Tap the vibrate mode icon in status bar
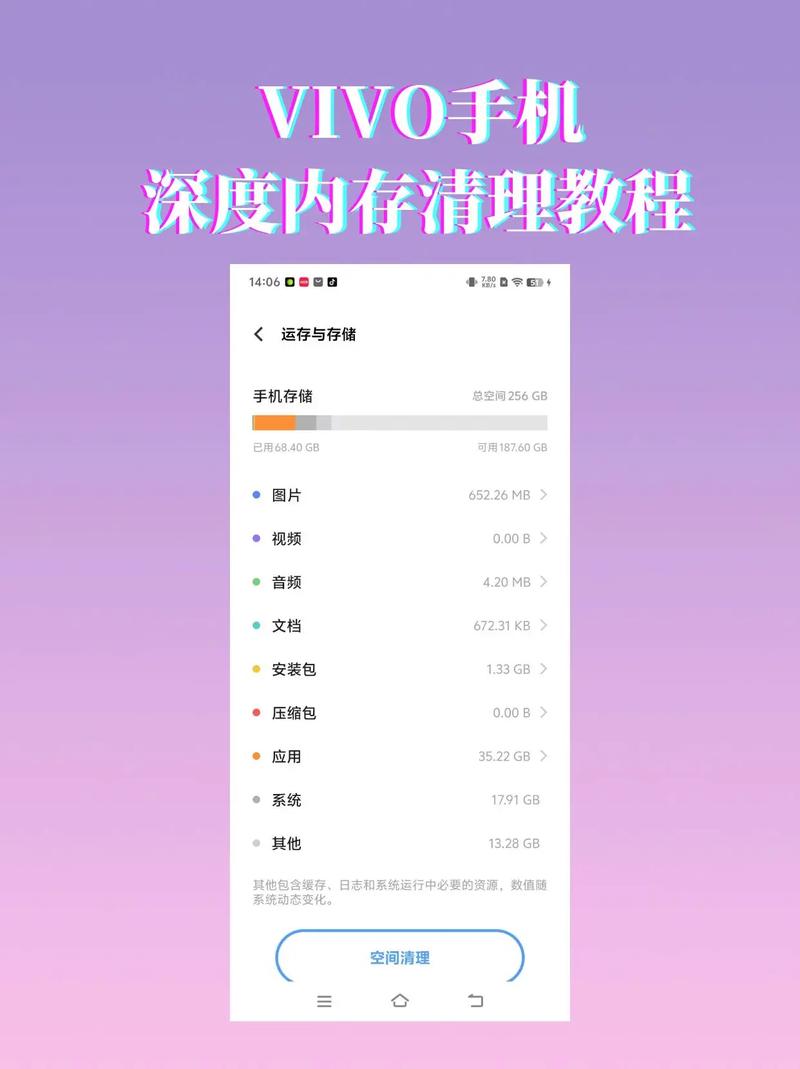The height and width of the screenshot is (1069, 800). pos(472,282)
